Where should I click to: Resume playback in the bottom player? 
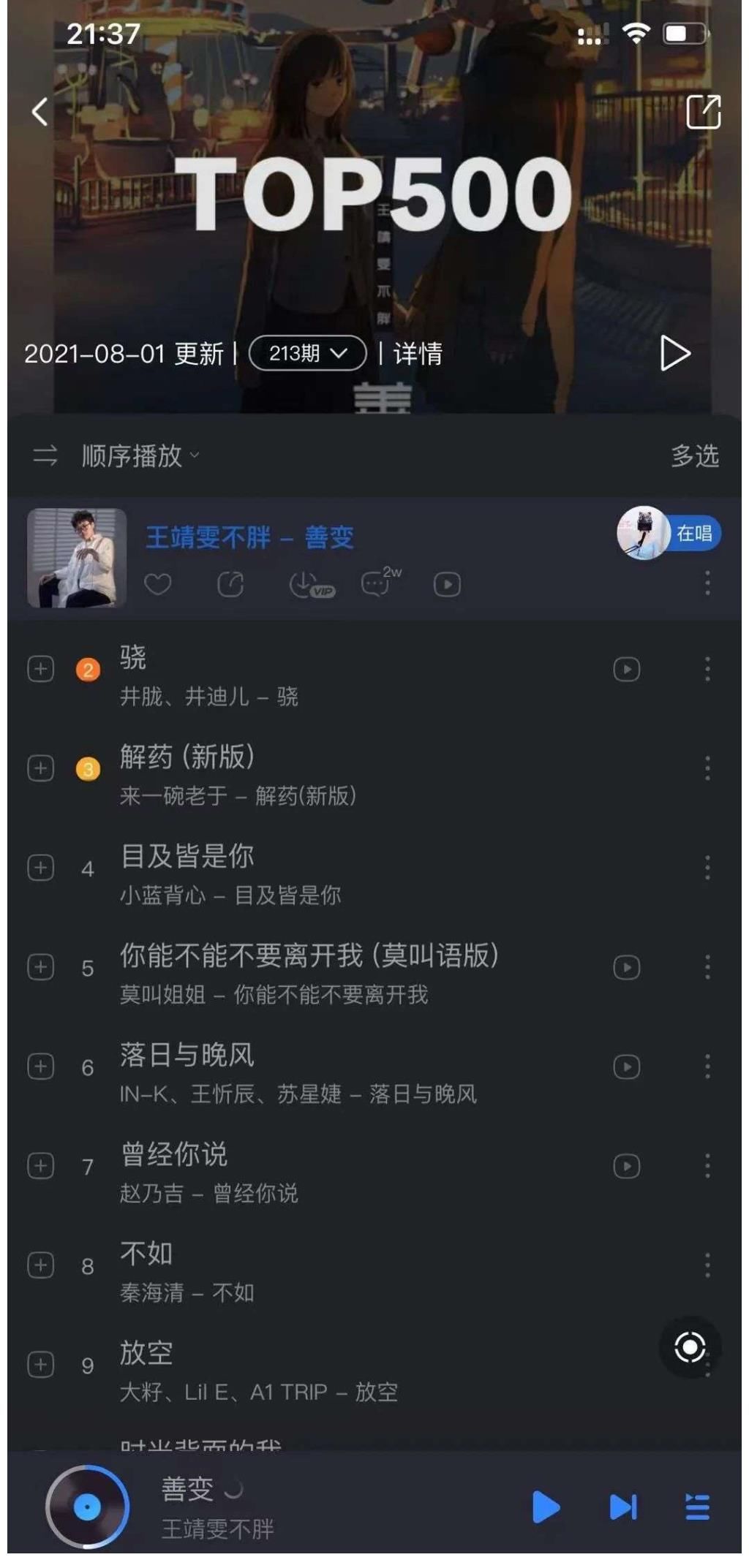tap(546, 1507)
